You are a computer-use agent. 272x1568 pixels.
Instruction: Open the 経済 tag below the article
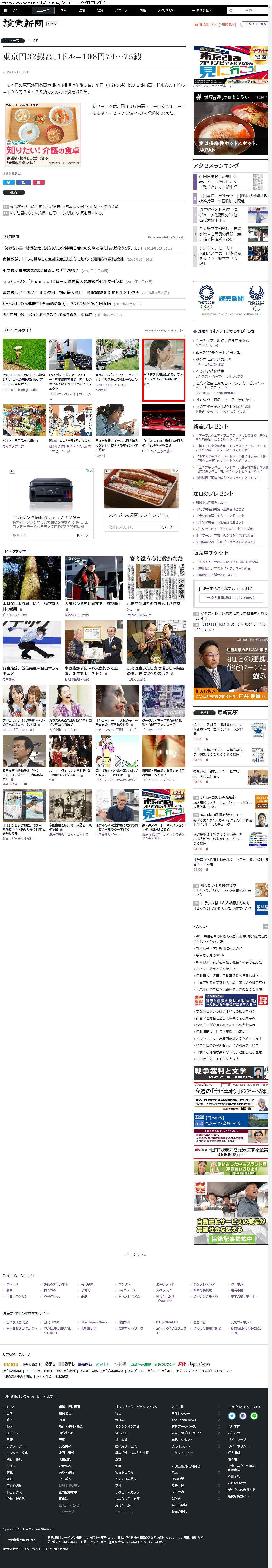(13, 192)
